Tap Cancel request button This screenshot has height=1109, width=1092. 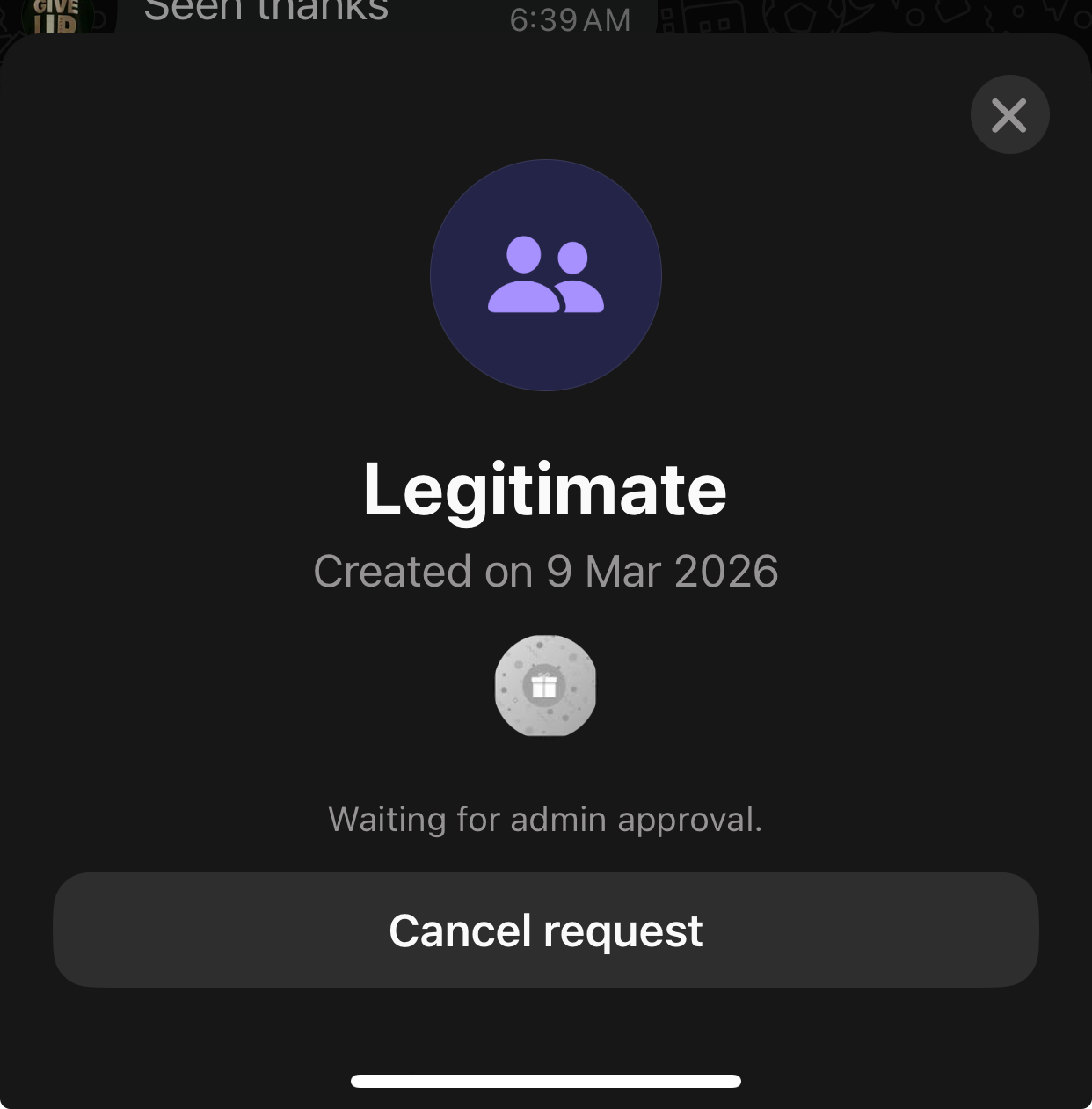pyautogui.click(x=545, y=930)
